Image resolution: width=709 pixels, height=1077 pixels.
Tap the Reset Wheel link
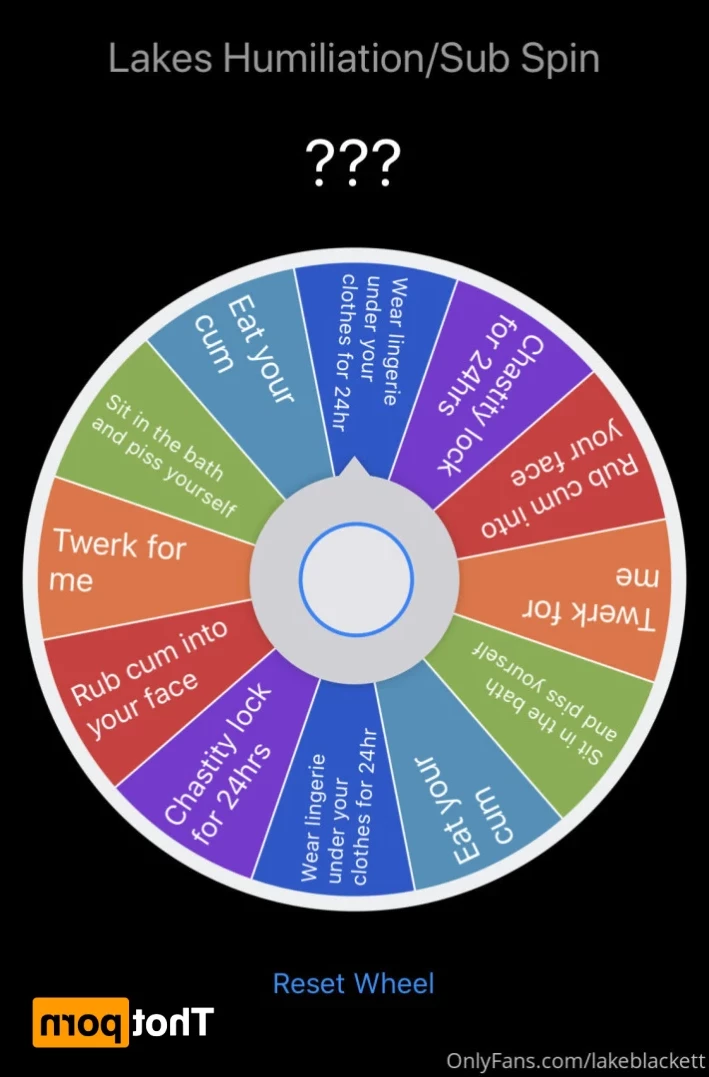pos(354,983)
